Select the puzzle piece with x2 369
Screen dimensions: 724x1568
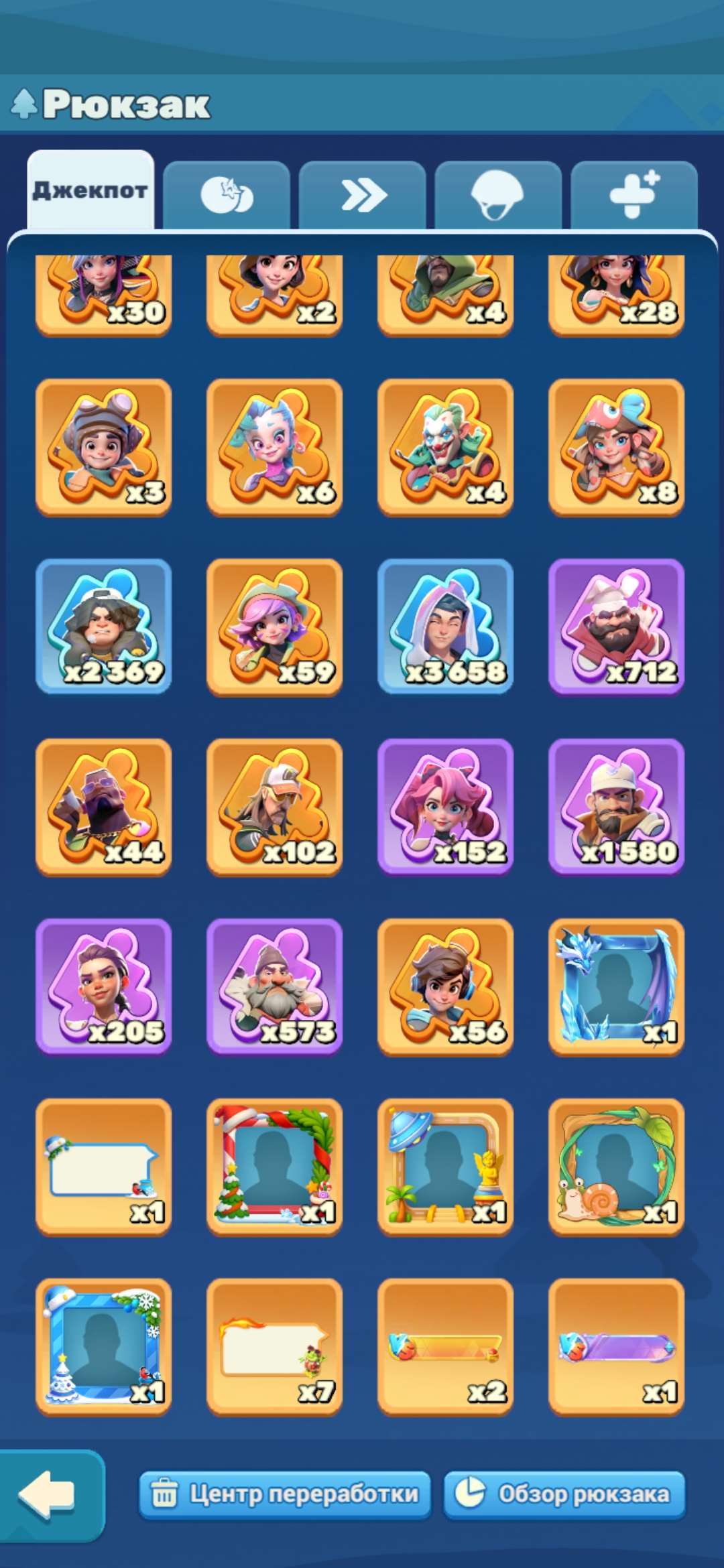[x=104, y=627]
